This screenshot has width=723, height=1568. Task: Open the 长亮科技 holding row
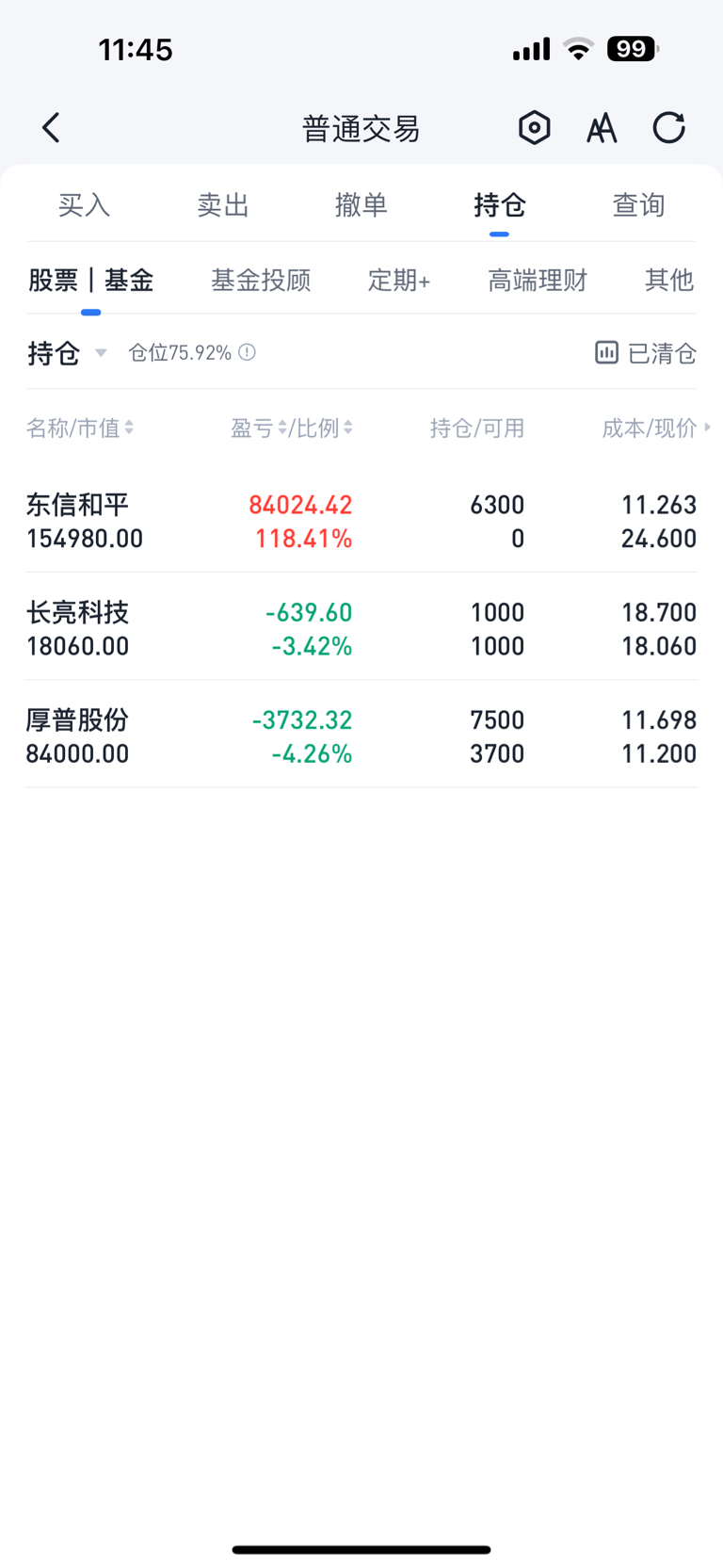coord(361,629)
